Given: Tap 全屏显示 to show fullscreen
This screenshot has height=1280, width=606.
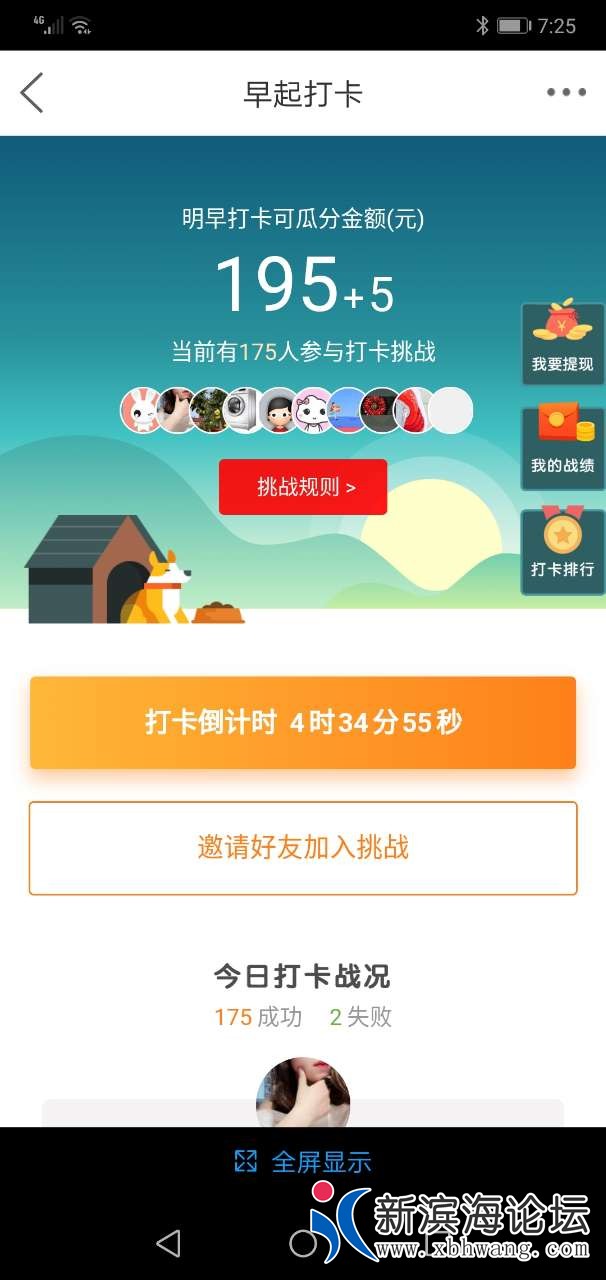Looking at the screenshot, I should pos(303,1161).
